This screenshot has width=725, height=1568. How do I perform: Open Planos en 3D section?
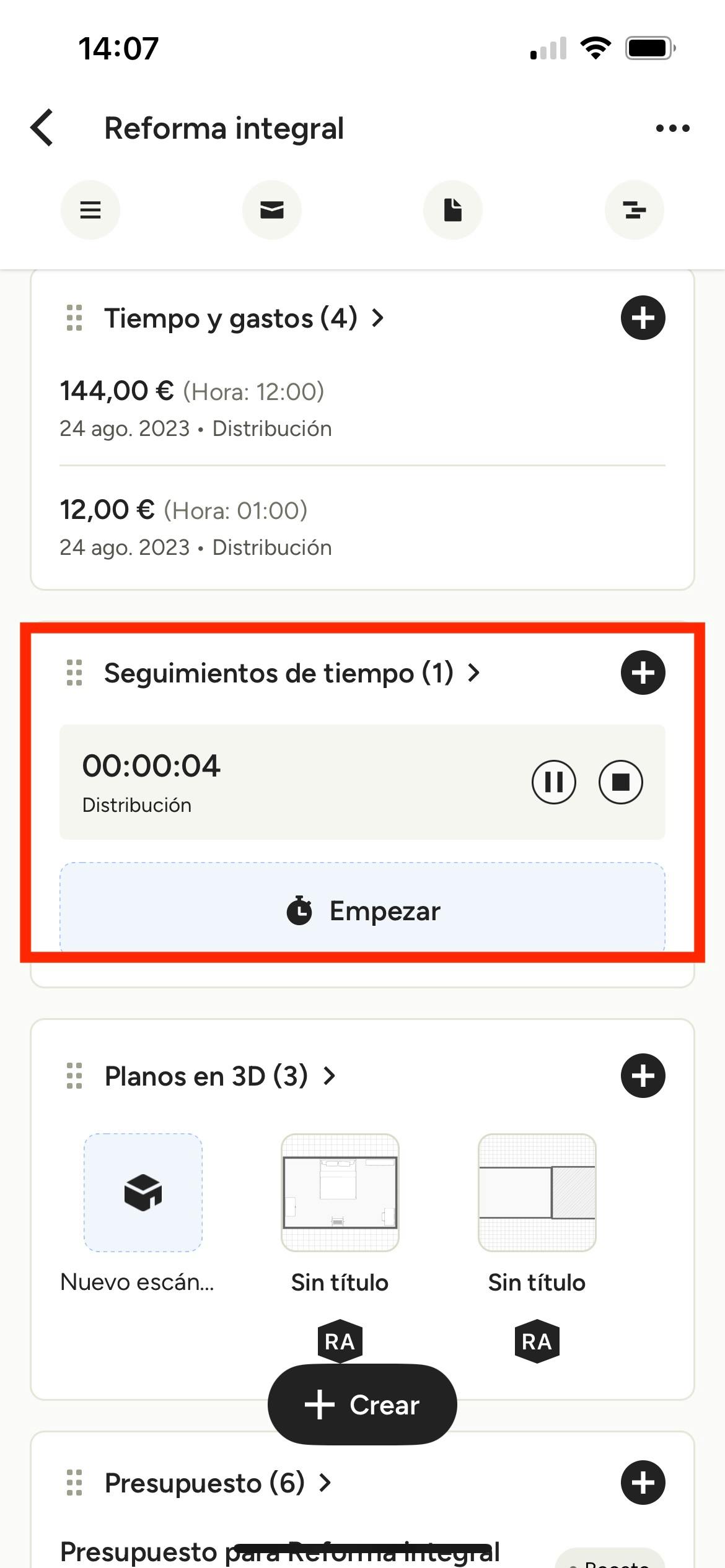click(x=220, y=1076)
